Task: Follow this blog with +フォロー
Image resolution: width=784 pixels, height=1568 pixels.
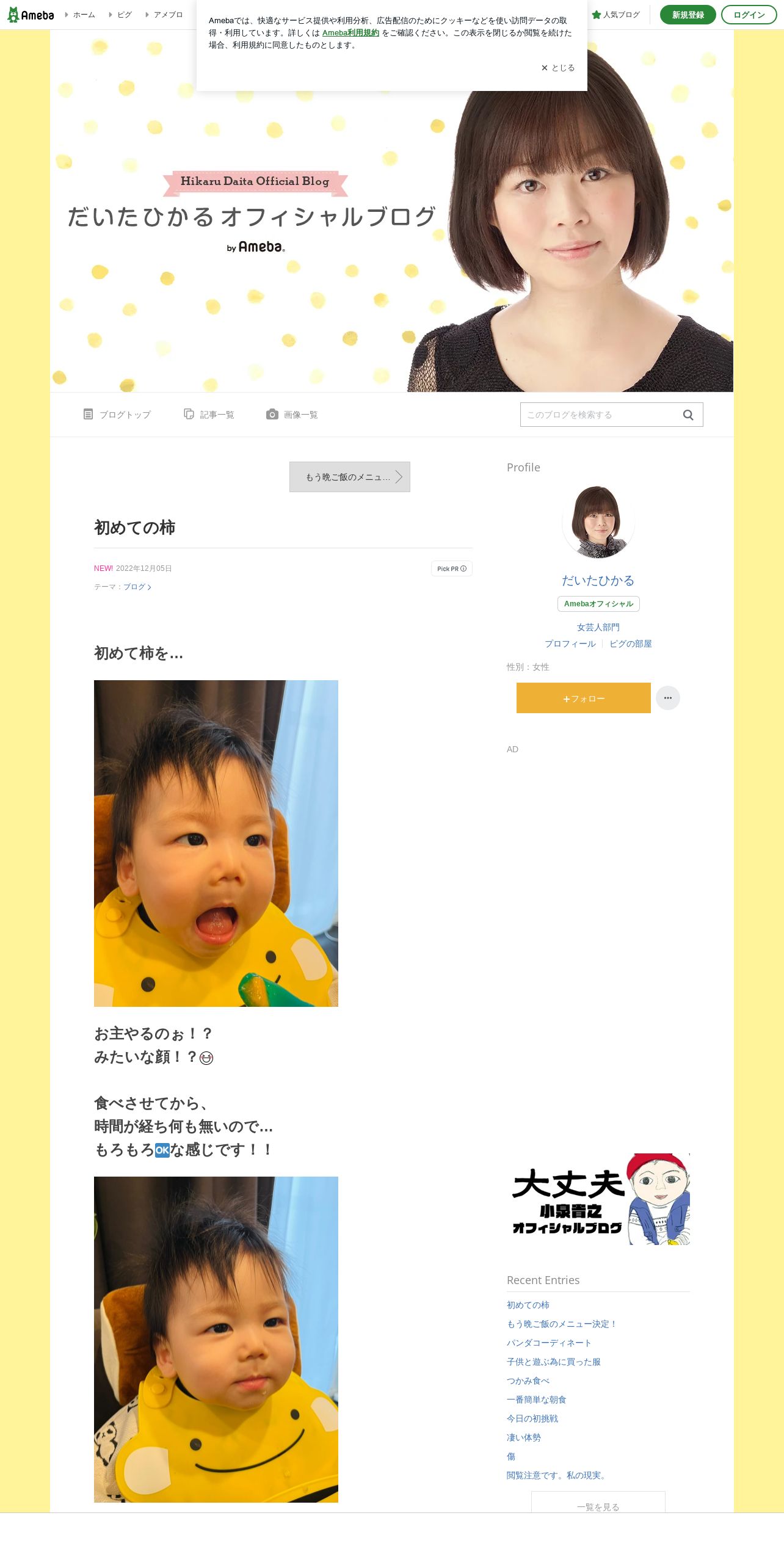Action: pyautogui.click(x=583, y=698)
